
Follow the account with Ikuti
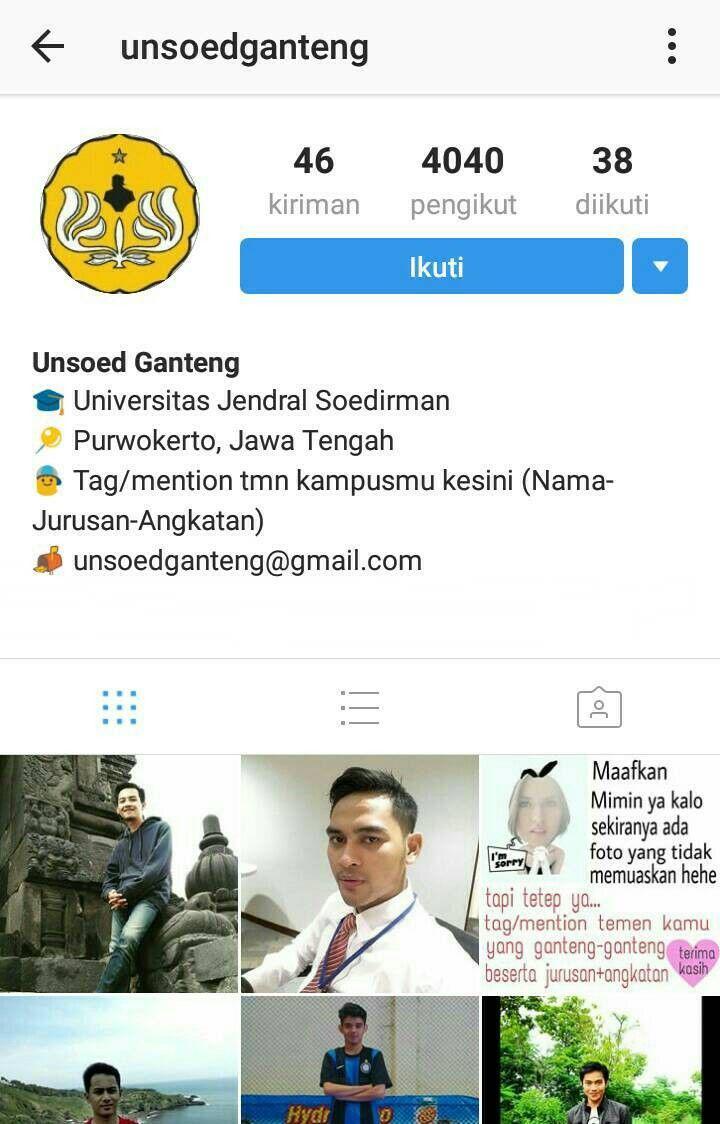(x=431, y=266)
